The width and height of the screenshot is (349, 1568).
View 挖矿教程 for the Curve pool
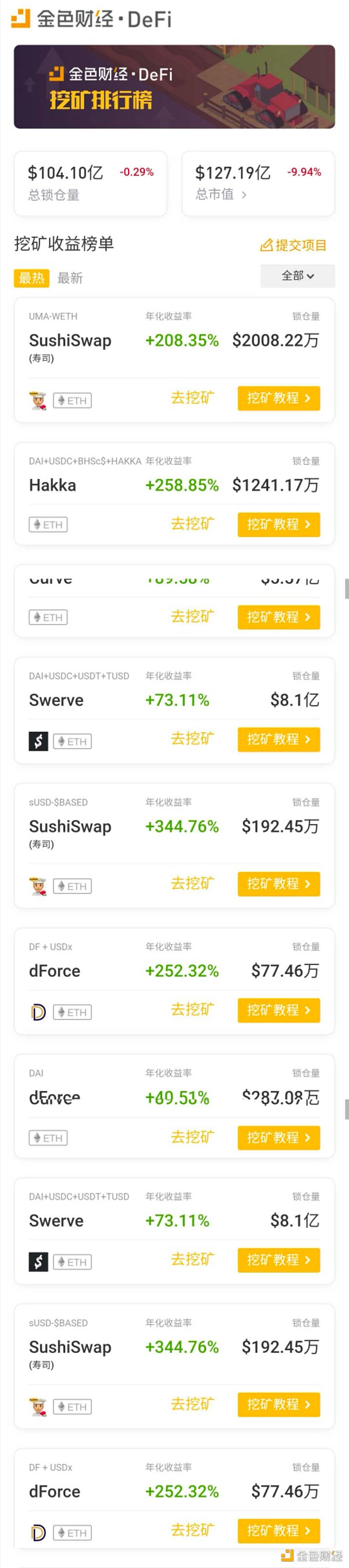279,616
